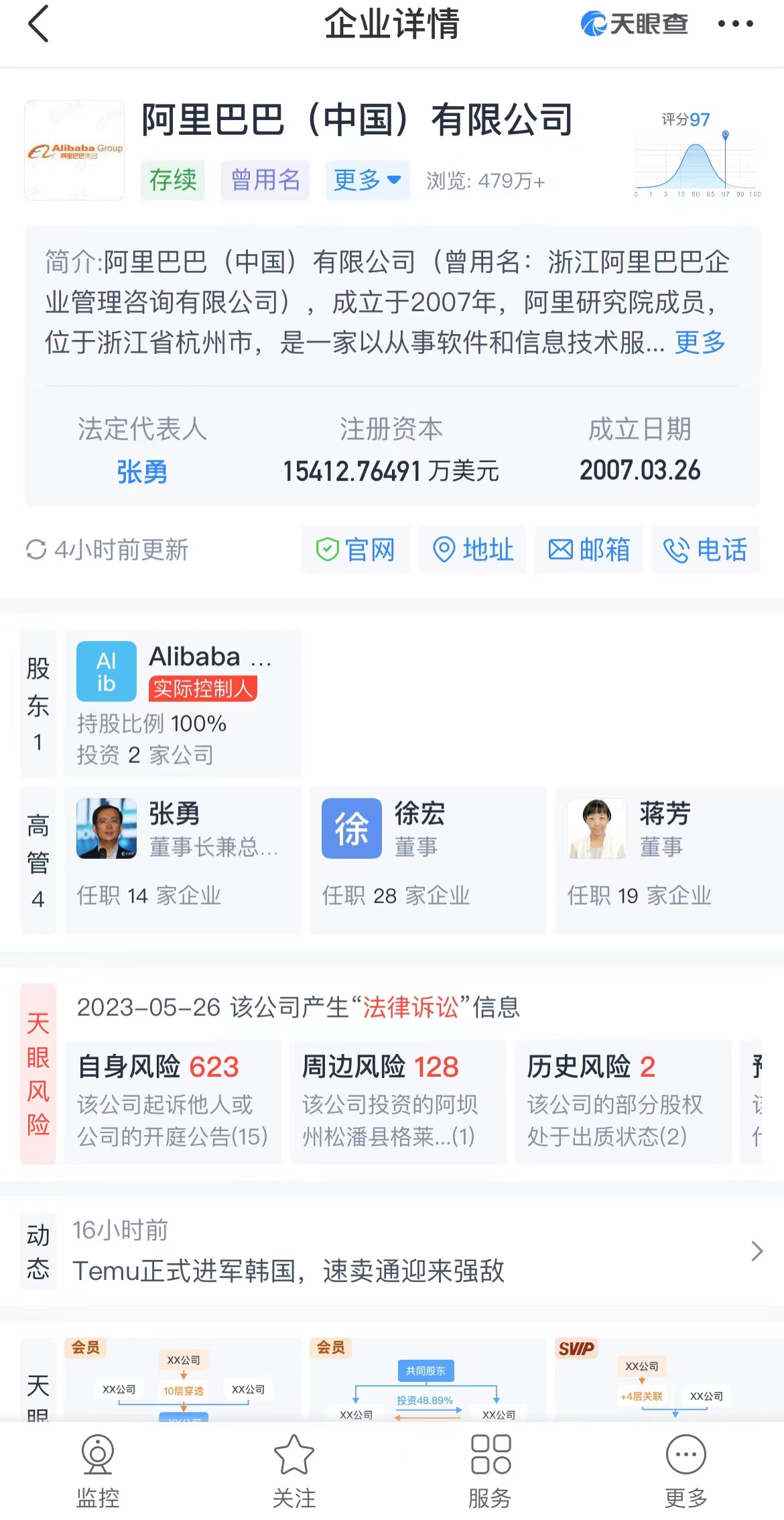Open executive 蒋芳 card
This screenshot has height=1520, width=784.
pyautogui.click(x=669, y=860)
